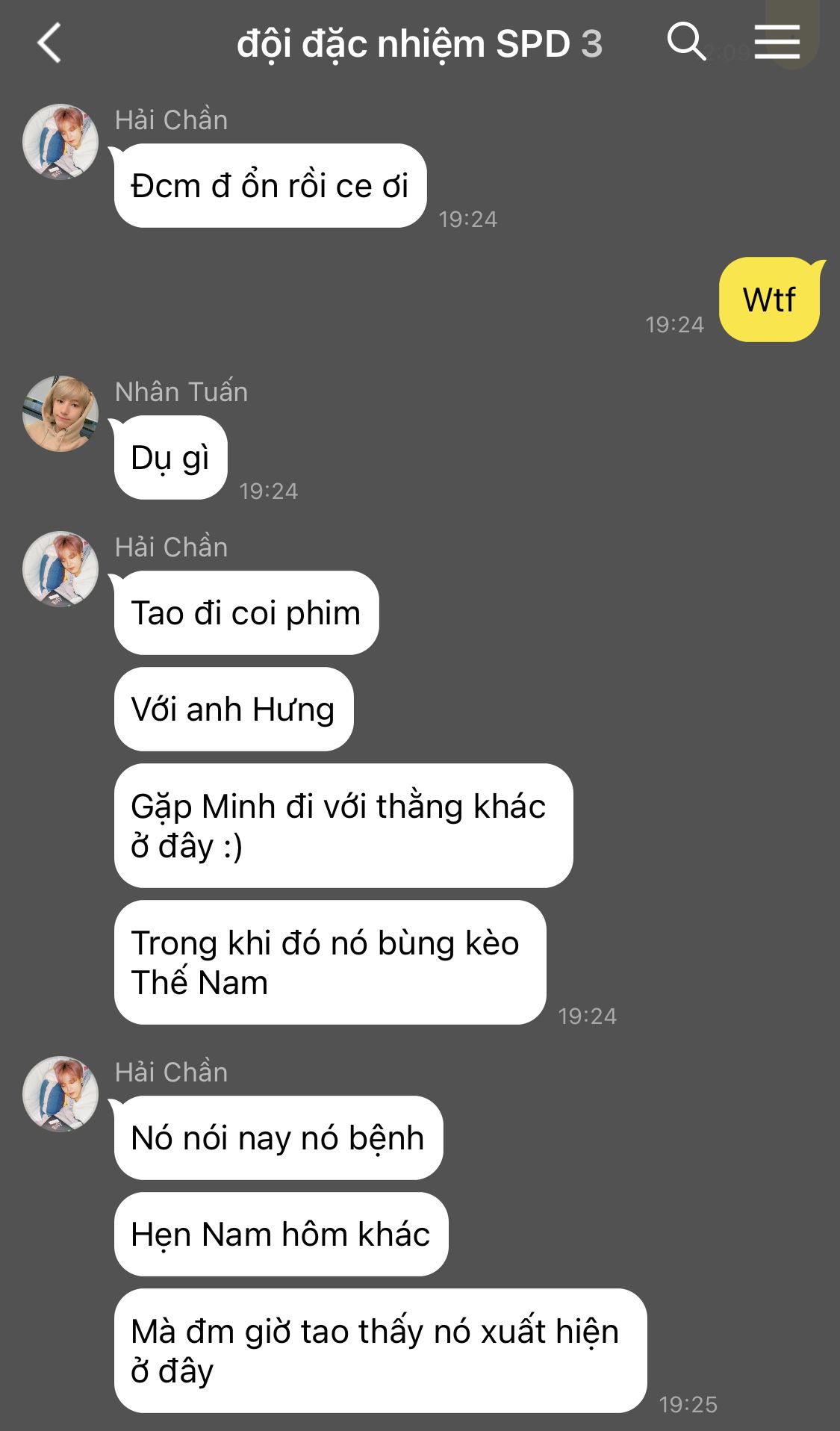Go back from the group chat
The width and height of the screenshot is (840, 1431).
[49, 43]
